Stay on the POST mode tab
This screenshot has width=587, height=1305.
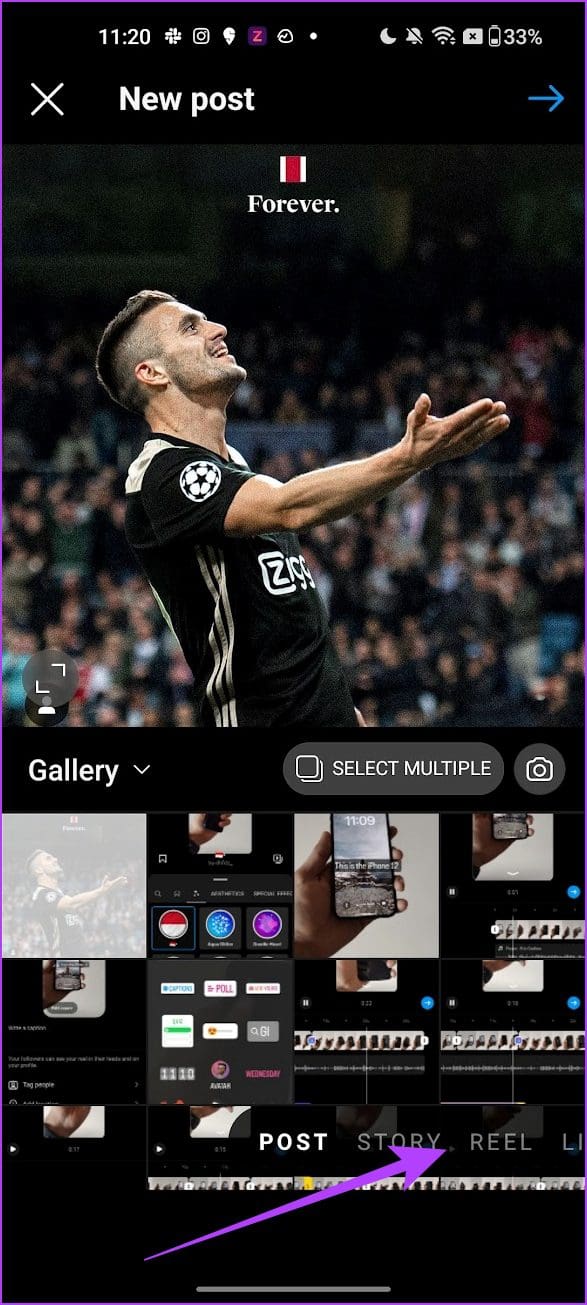click(294, 1142)
